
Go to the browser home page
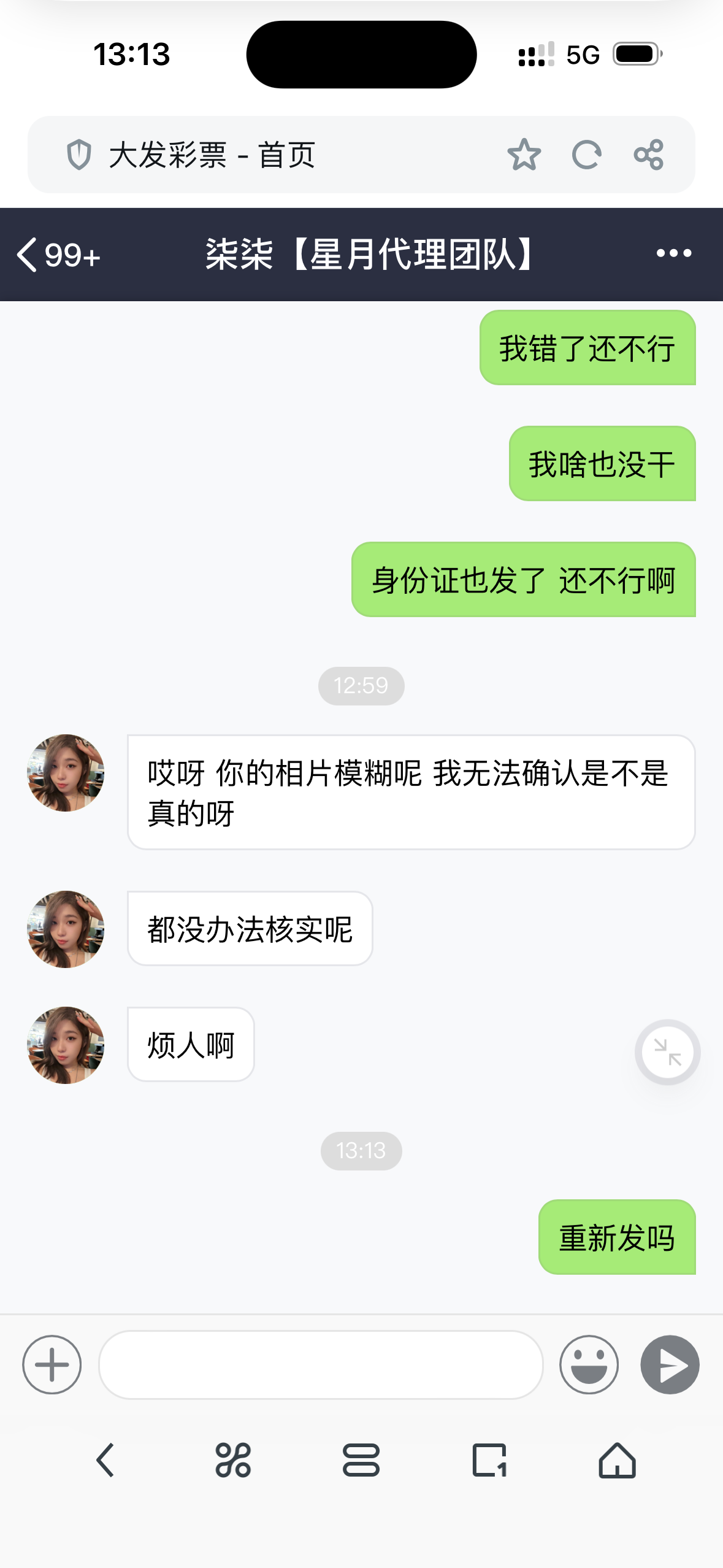(617, 1460)
